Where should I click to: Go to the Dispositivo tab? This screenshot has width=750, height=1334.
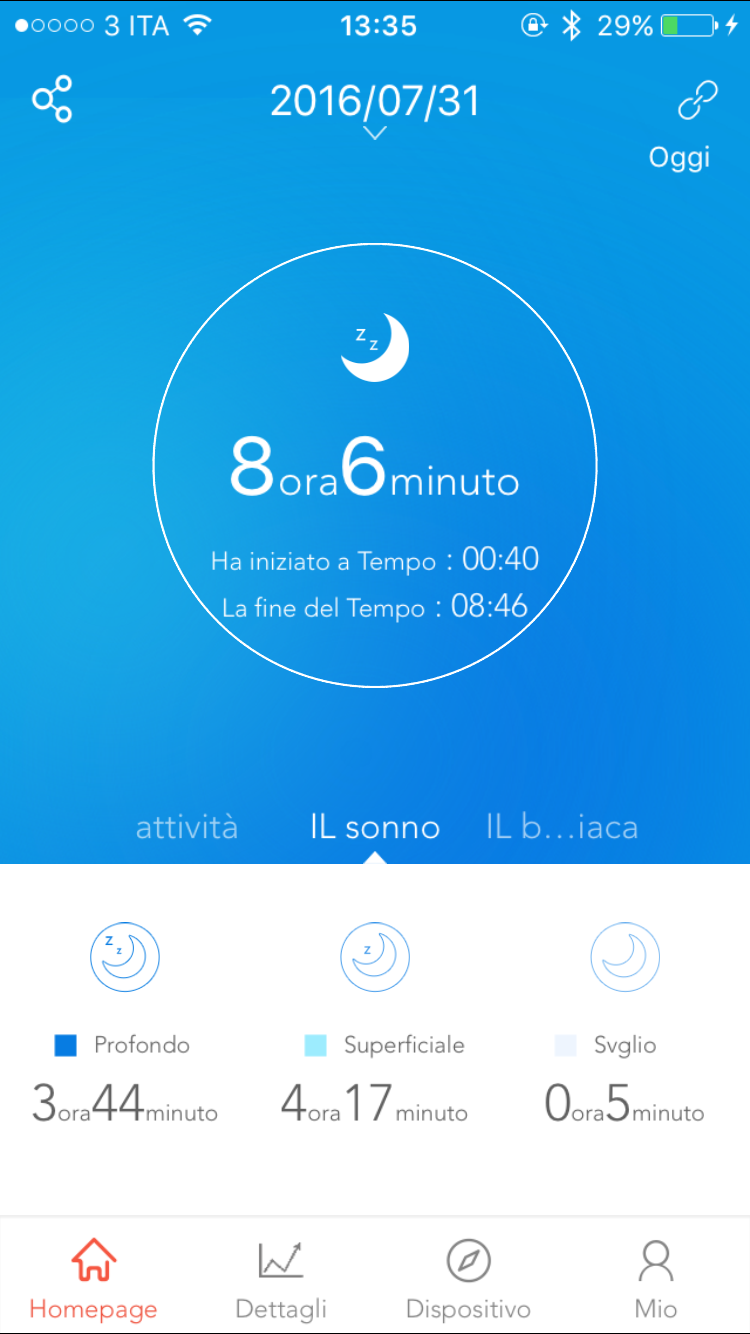click(x=468, y=1280)
